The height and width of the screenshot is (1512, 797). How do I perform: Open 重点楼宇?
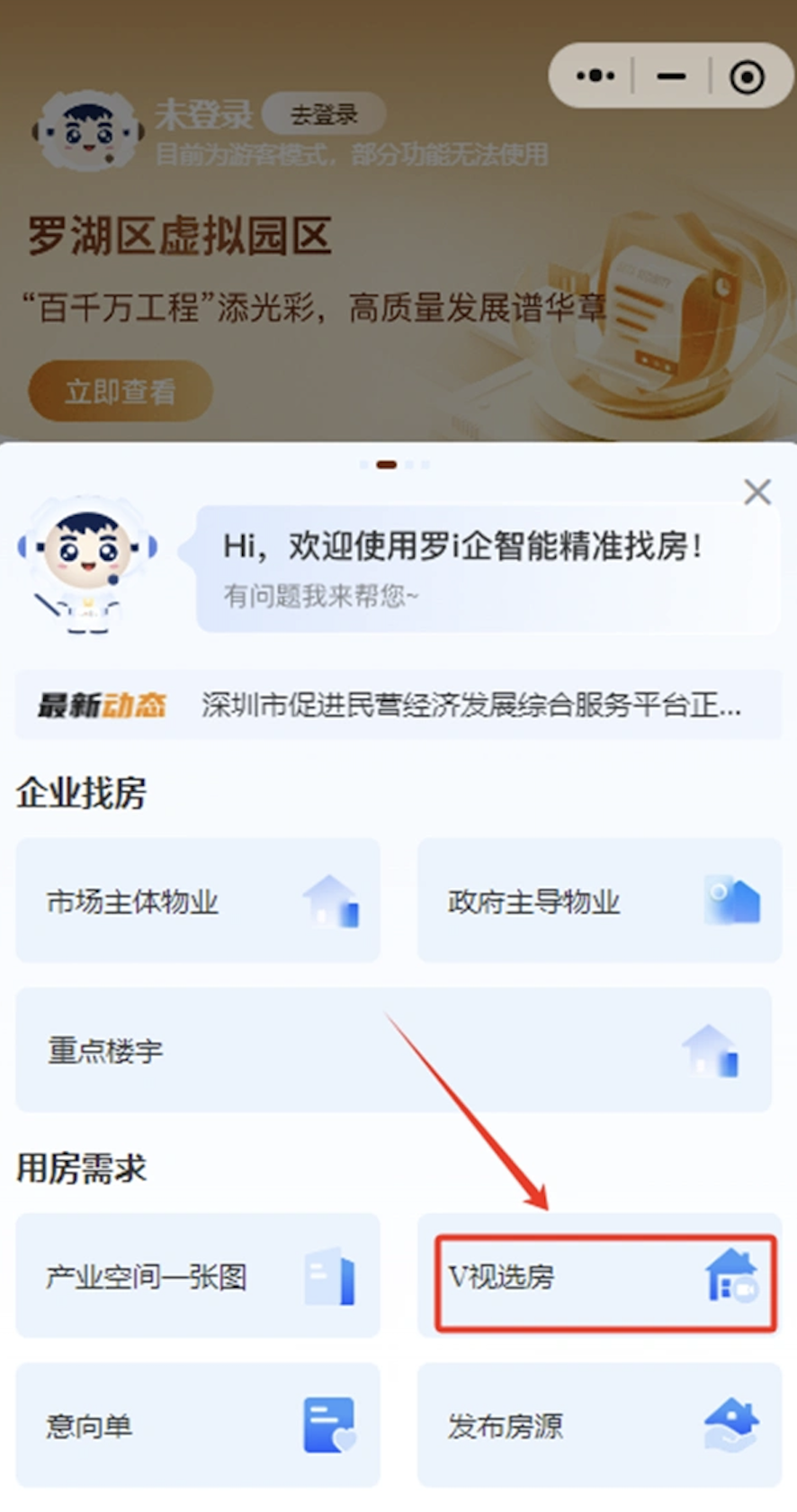click(x=393, y=1049)
